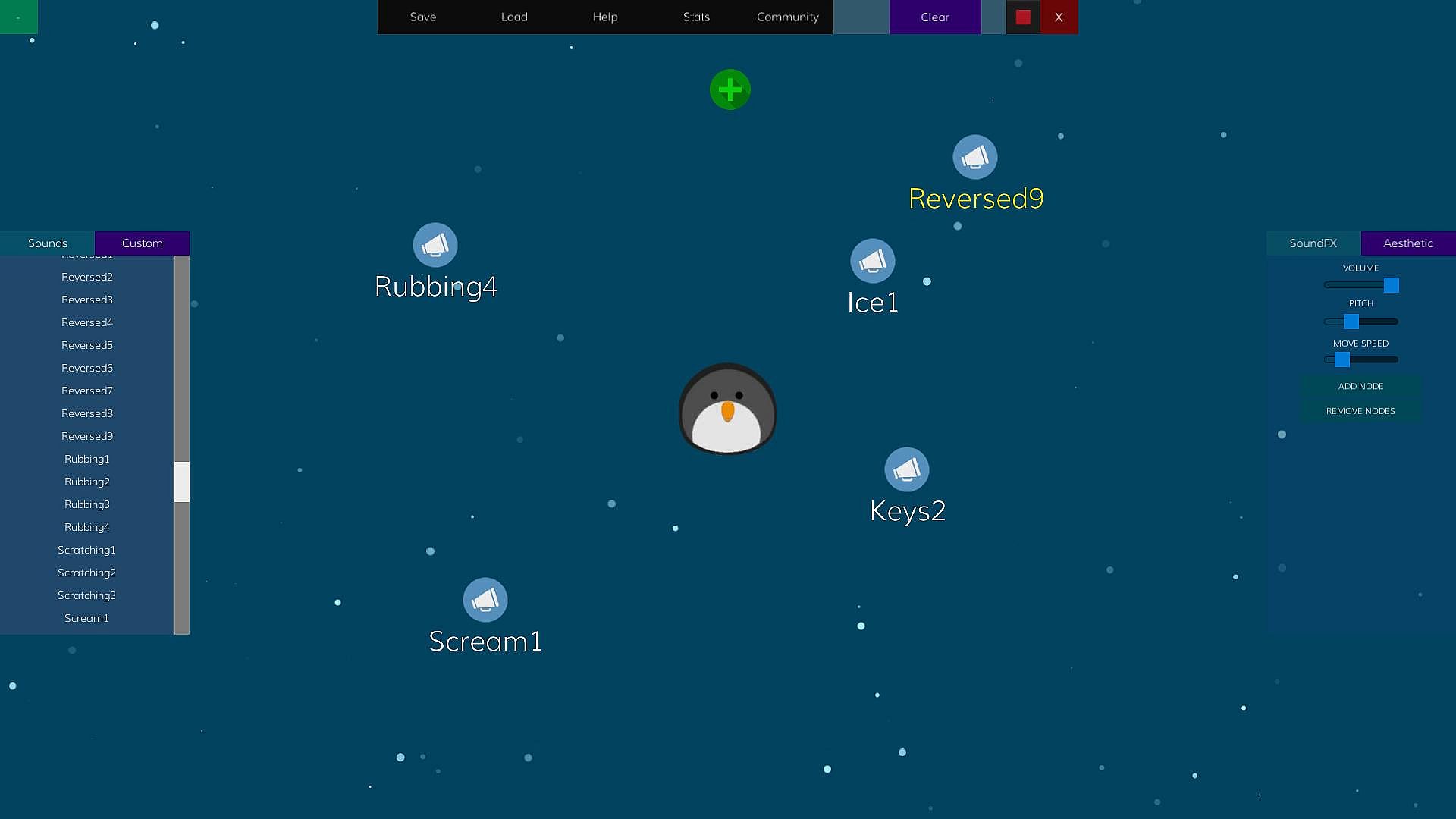Select the Scream1 speaker node
The height and width of the screenshot is (819, 1456).
[x=485, y=600]
